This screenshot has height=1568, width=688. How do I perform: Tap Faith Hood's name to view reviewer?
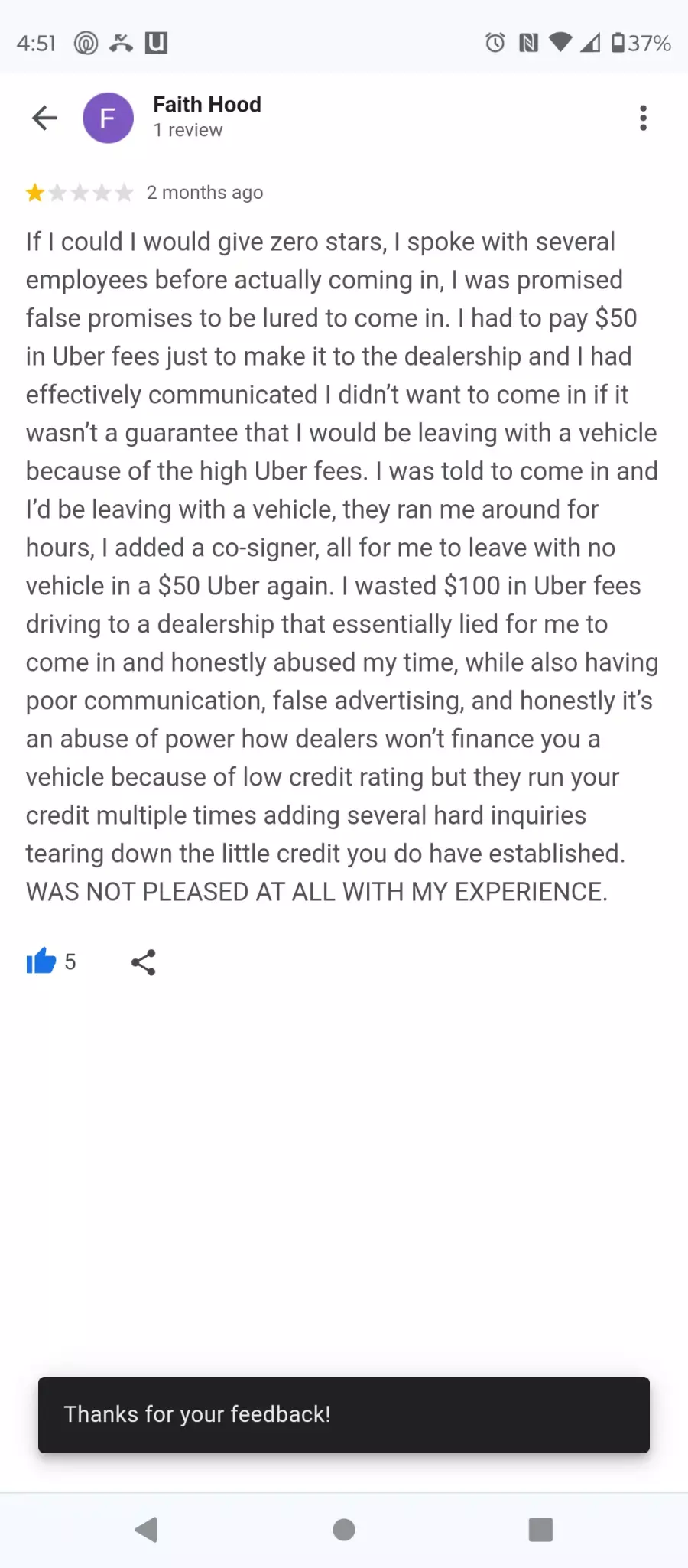206,105
